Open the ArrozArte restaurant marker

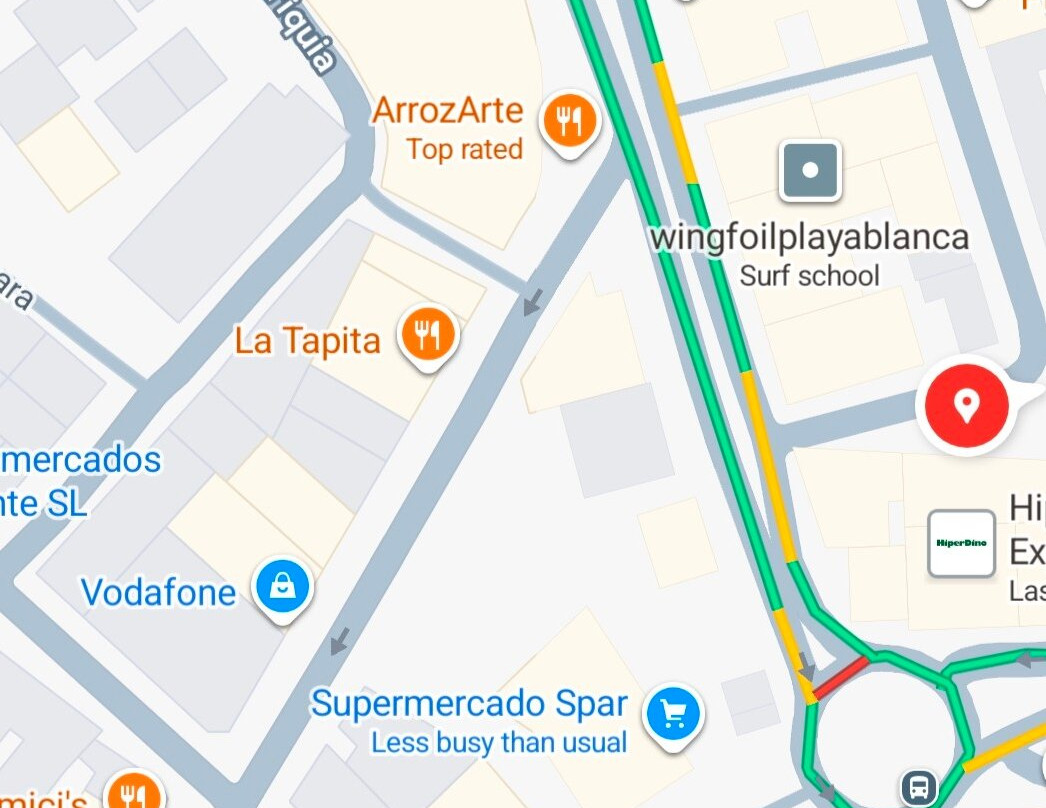click(569, 121)
